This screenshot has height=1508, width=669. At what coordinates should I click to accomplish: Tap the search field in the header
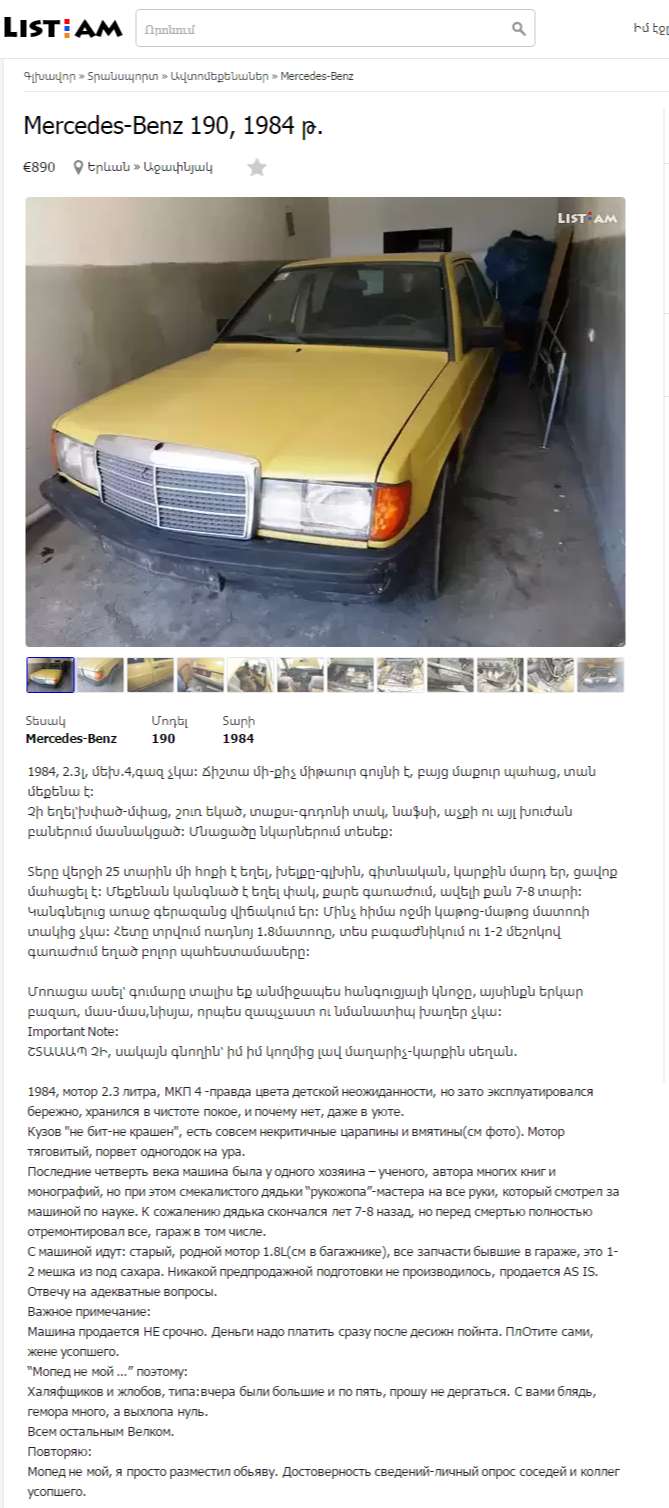[320, 29]
